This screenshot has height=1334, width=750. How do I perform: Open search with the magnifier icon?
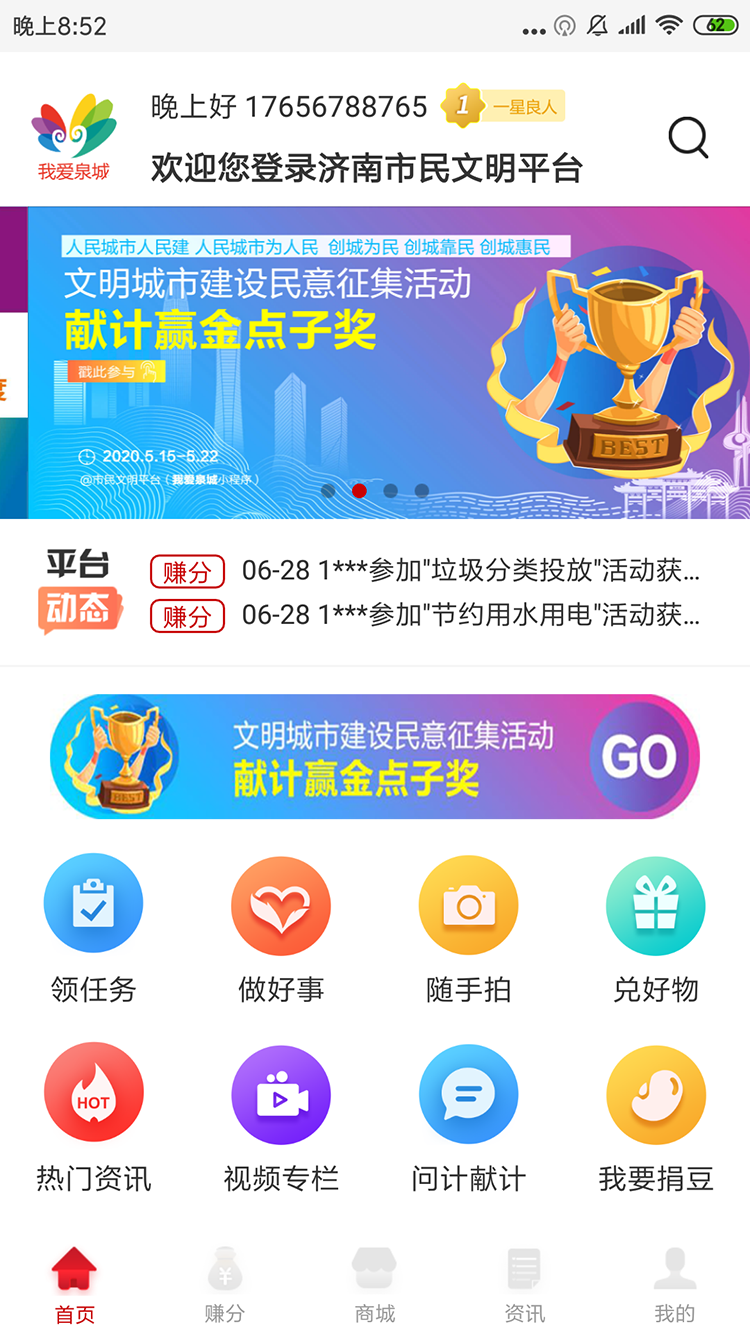(688, 138)
